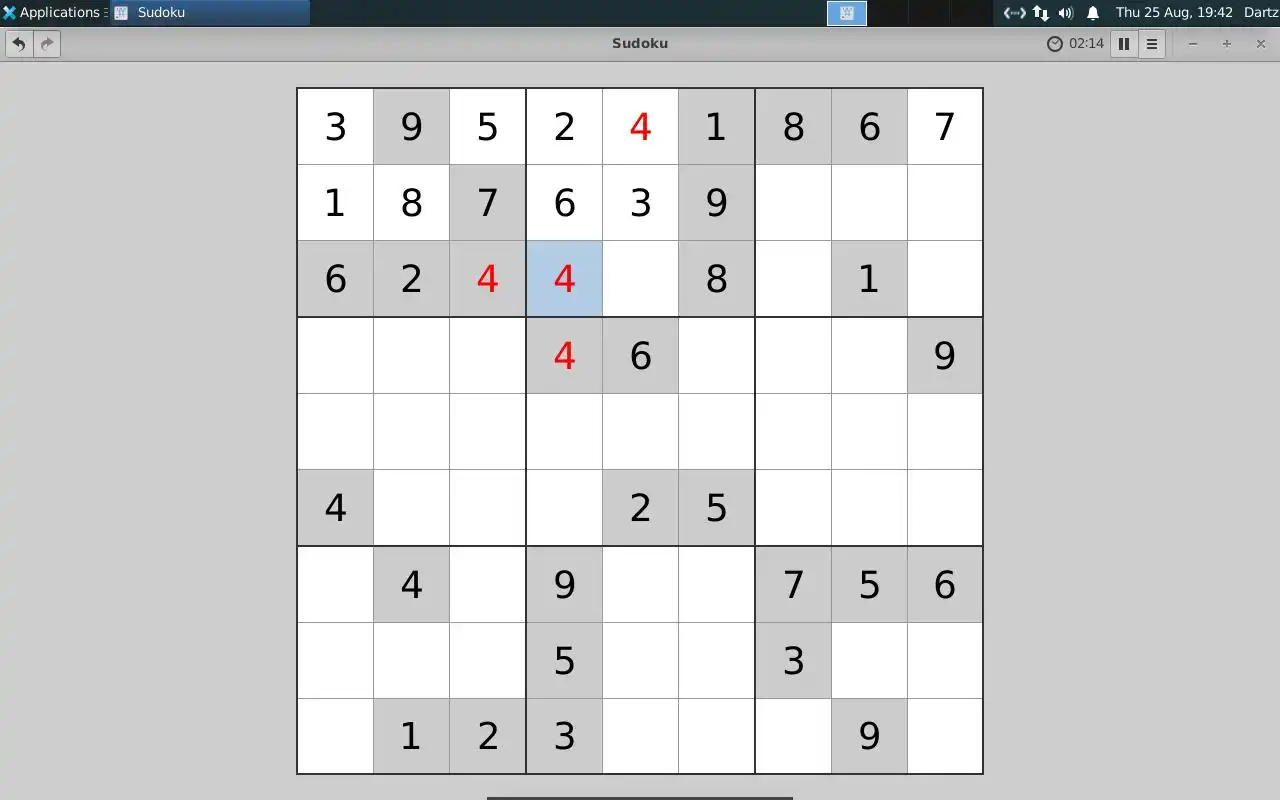Pause the Sudoku game timer

tap(1124, 44)
